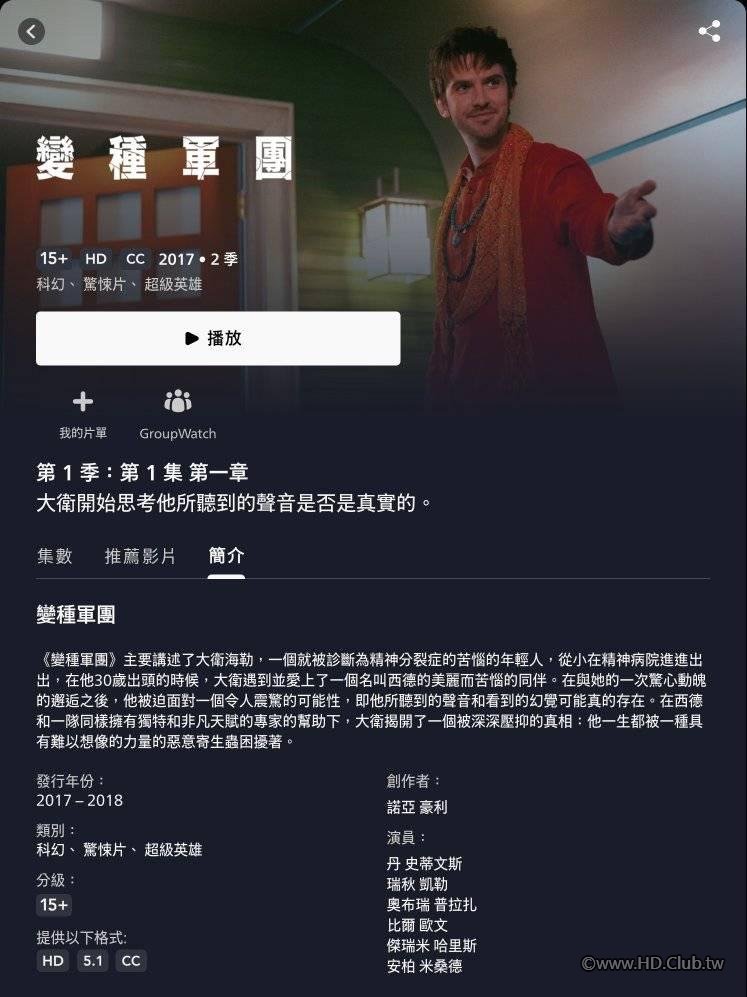Select the 簡介 tab

point(226,556)
